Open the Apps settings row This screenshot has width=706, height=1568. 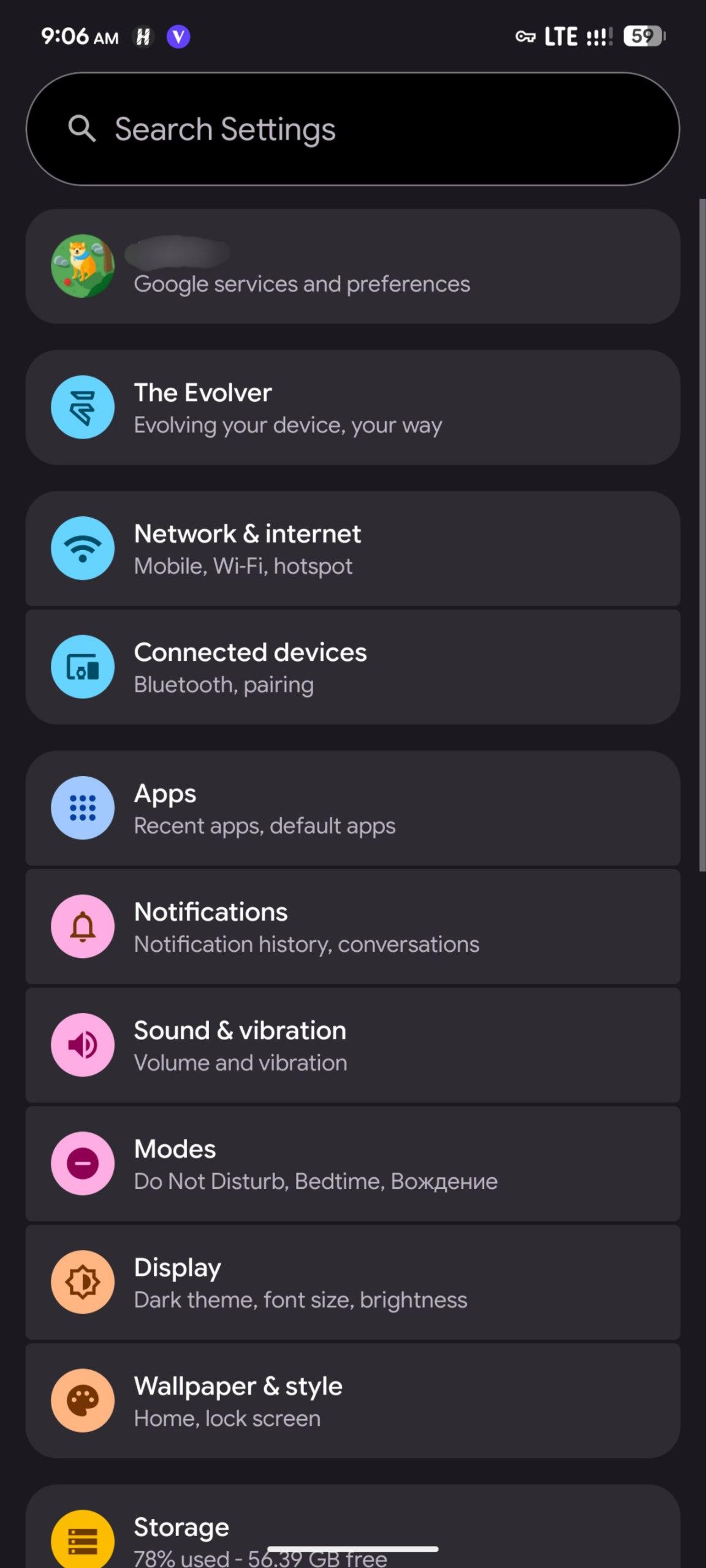pos(352,809)
